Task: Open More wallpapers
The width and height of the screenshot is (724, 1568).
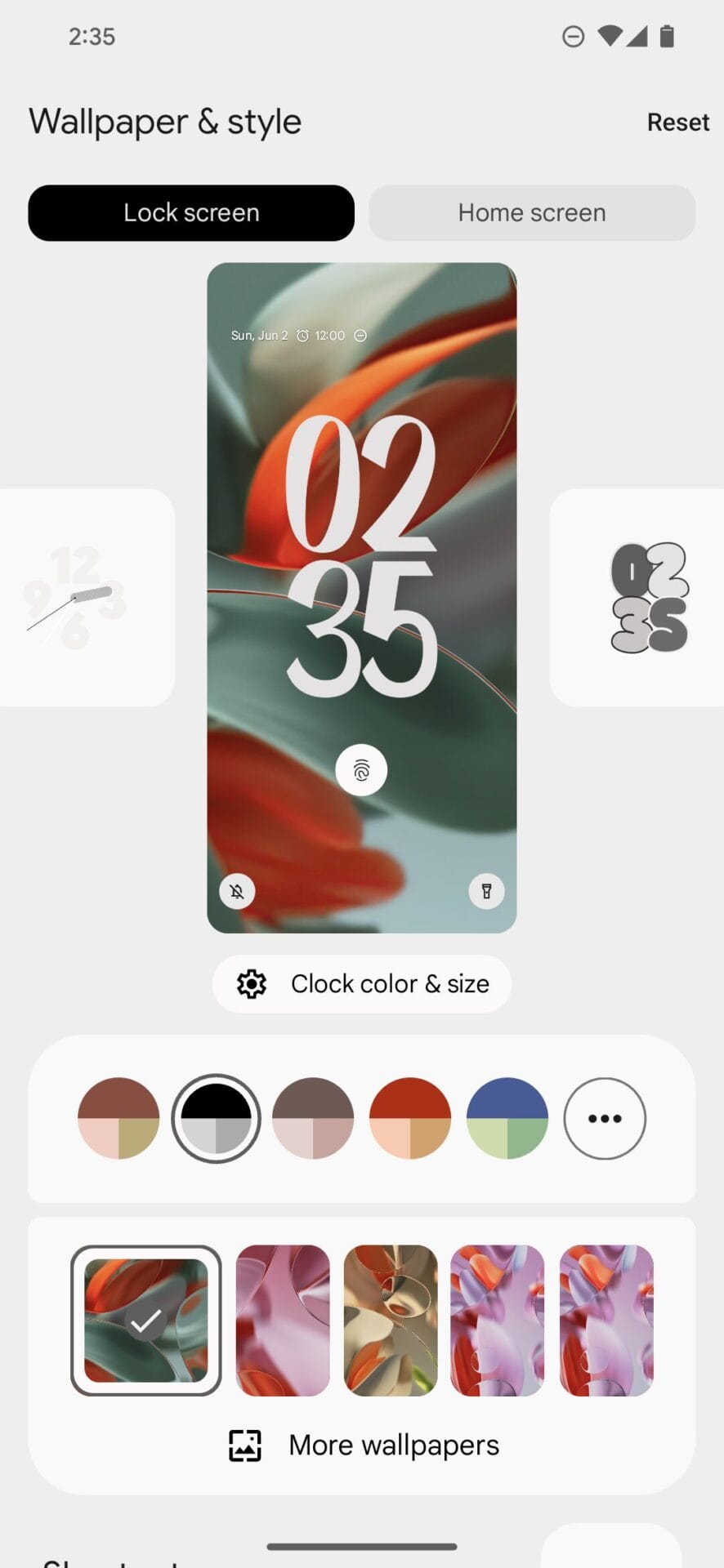Action: tap(362, 1445)
